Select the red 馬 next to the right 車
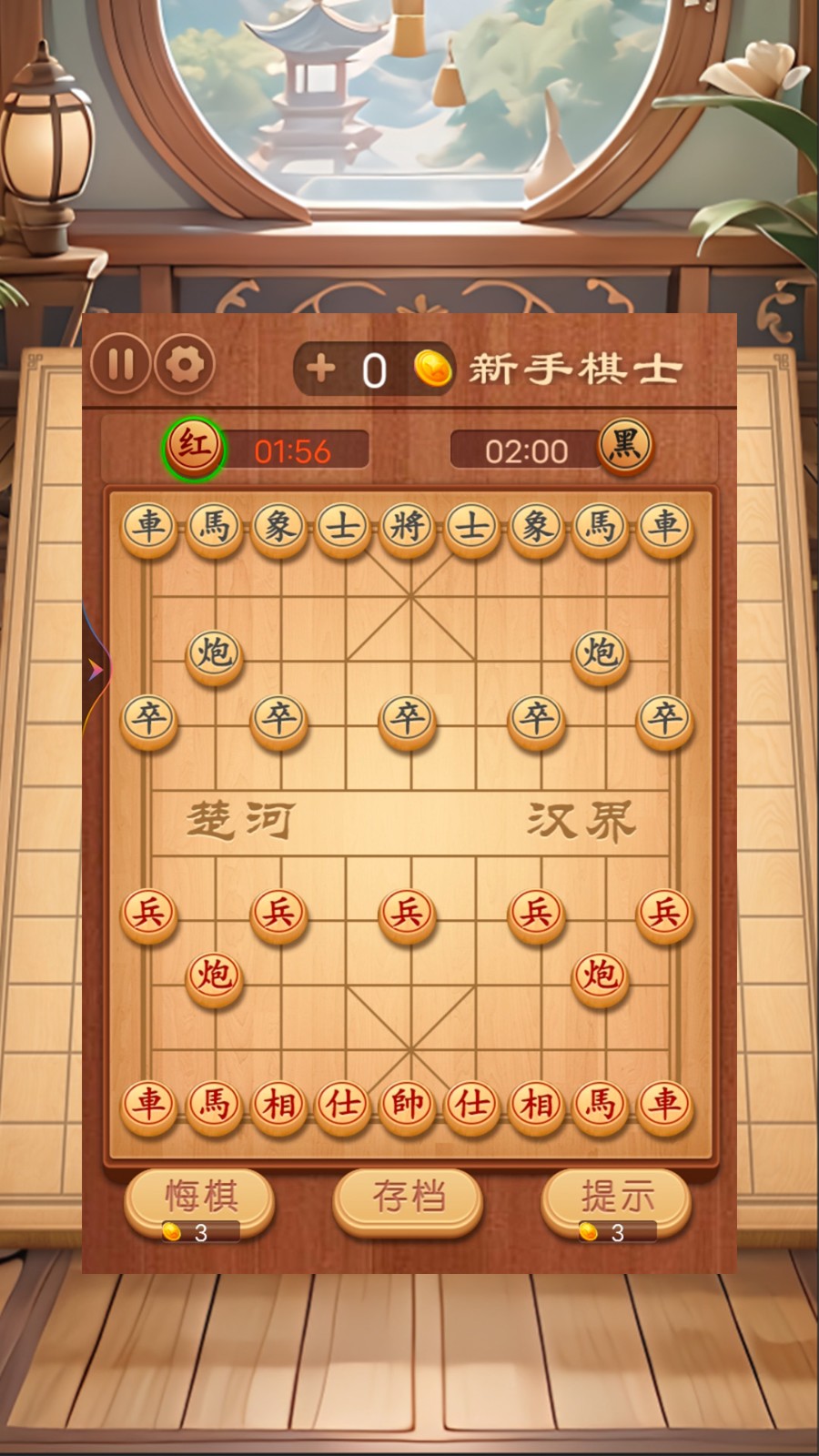819x1456 pixels. coord(600,1104)
